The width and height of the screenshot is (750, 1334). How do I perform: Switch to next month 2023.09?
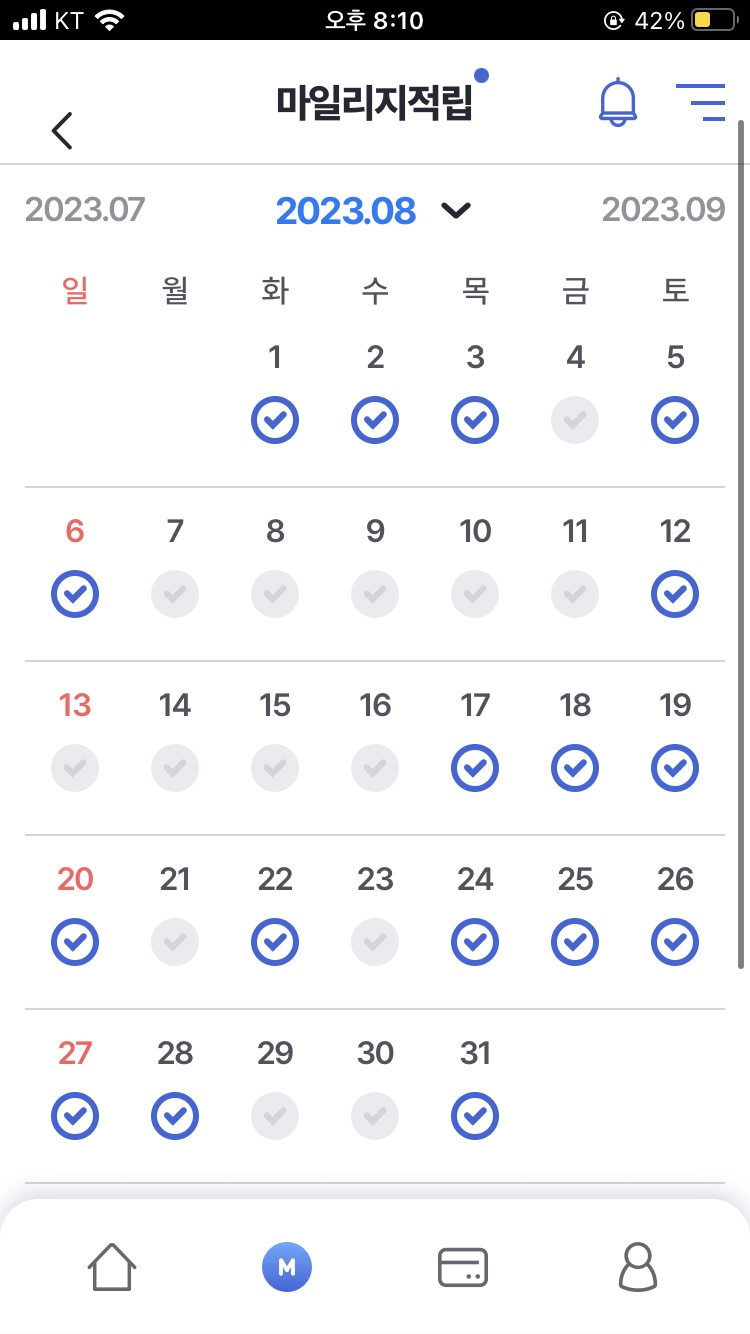pos(664,210)
